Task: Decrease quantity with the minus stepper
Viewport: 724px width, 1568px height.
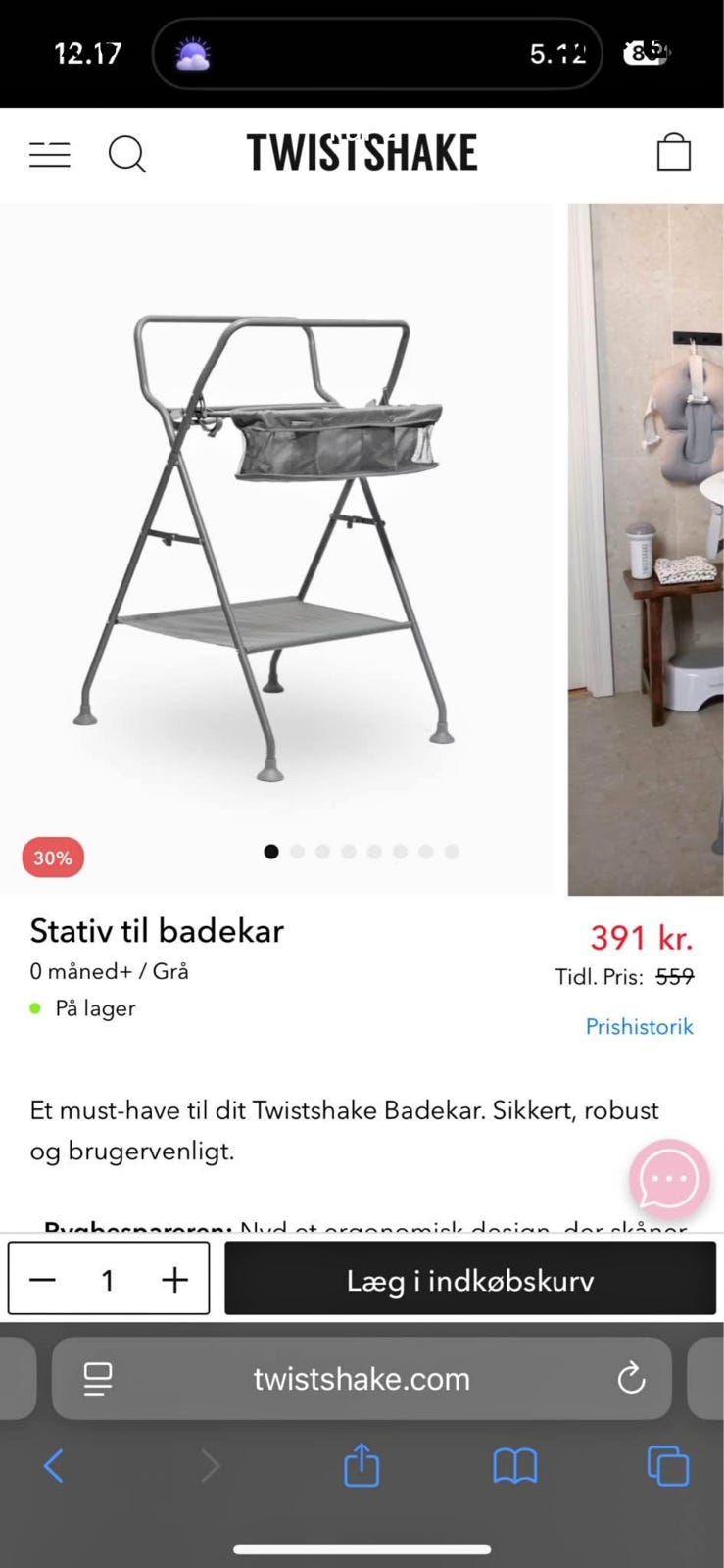Action: pyautogui.click(x=42, y=1279)
